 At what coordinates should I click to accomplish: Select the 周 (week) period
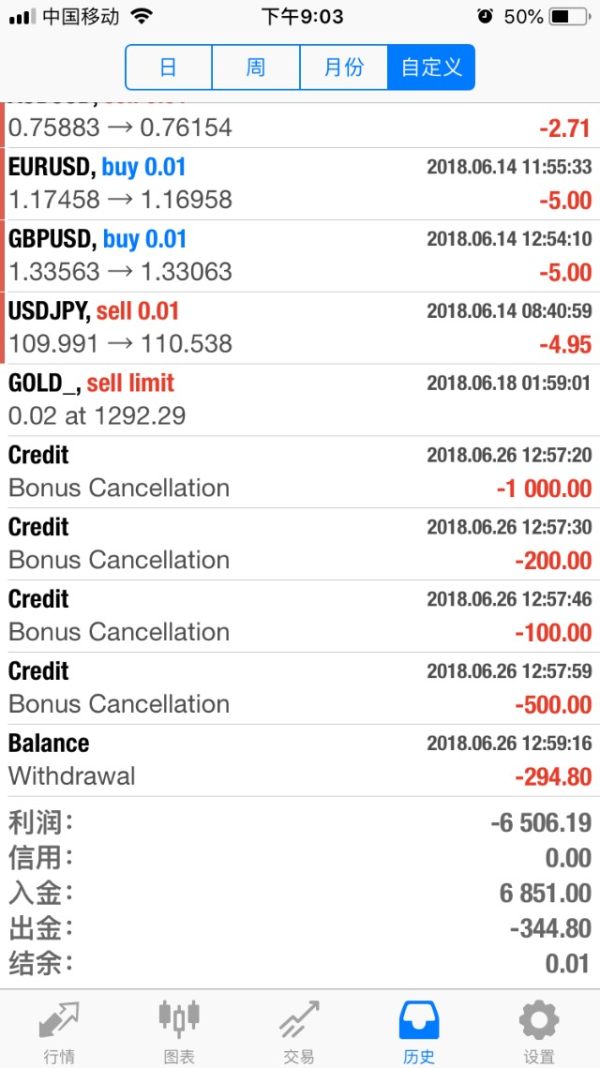pyautogui.click(x=256, y=67)
